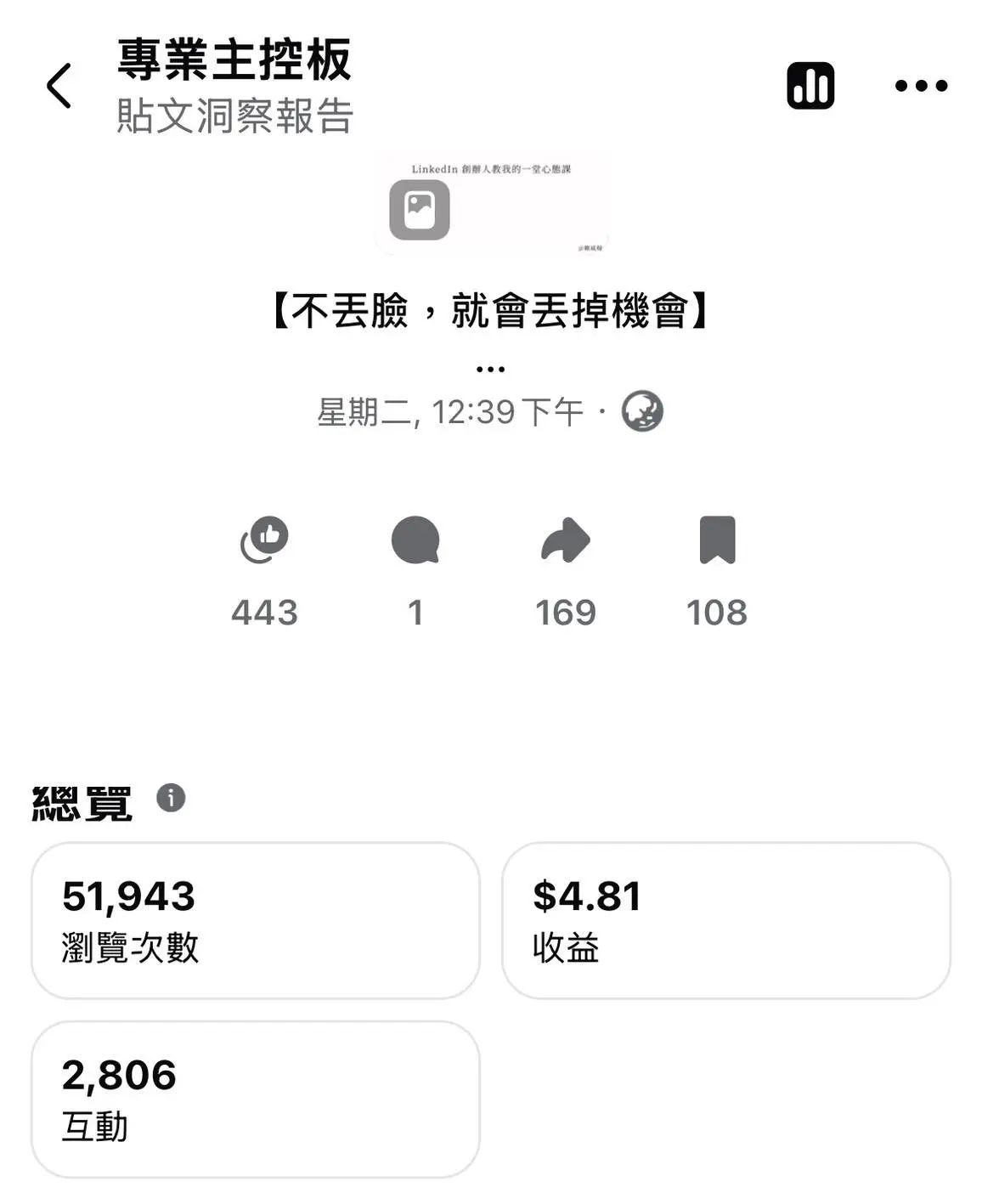Open the 瀏覽次數 views card

pos(255,920)
